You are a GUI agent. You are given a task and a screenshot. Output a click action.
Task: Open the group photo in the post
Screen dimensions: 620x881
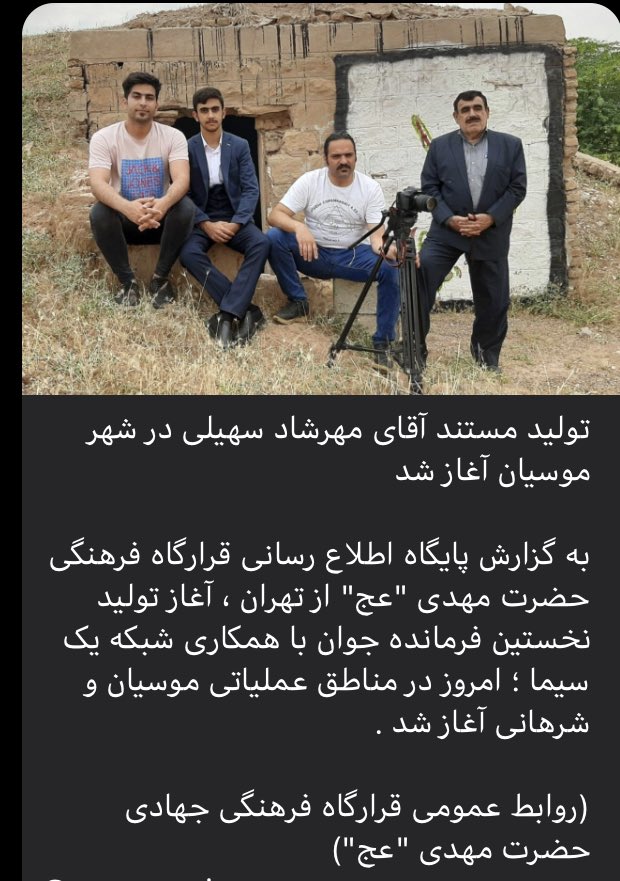tap(320, 200)
